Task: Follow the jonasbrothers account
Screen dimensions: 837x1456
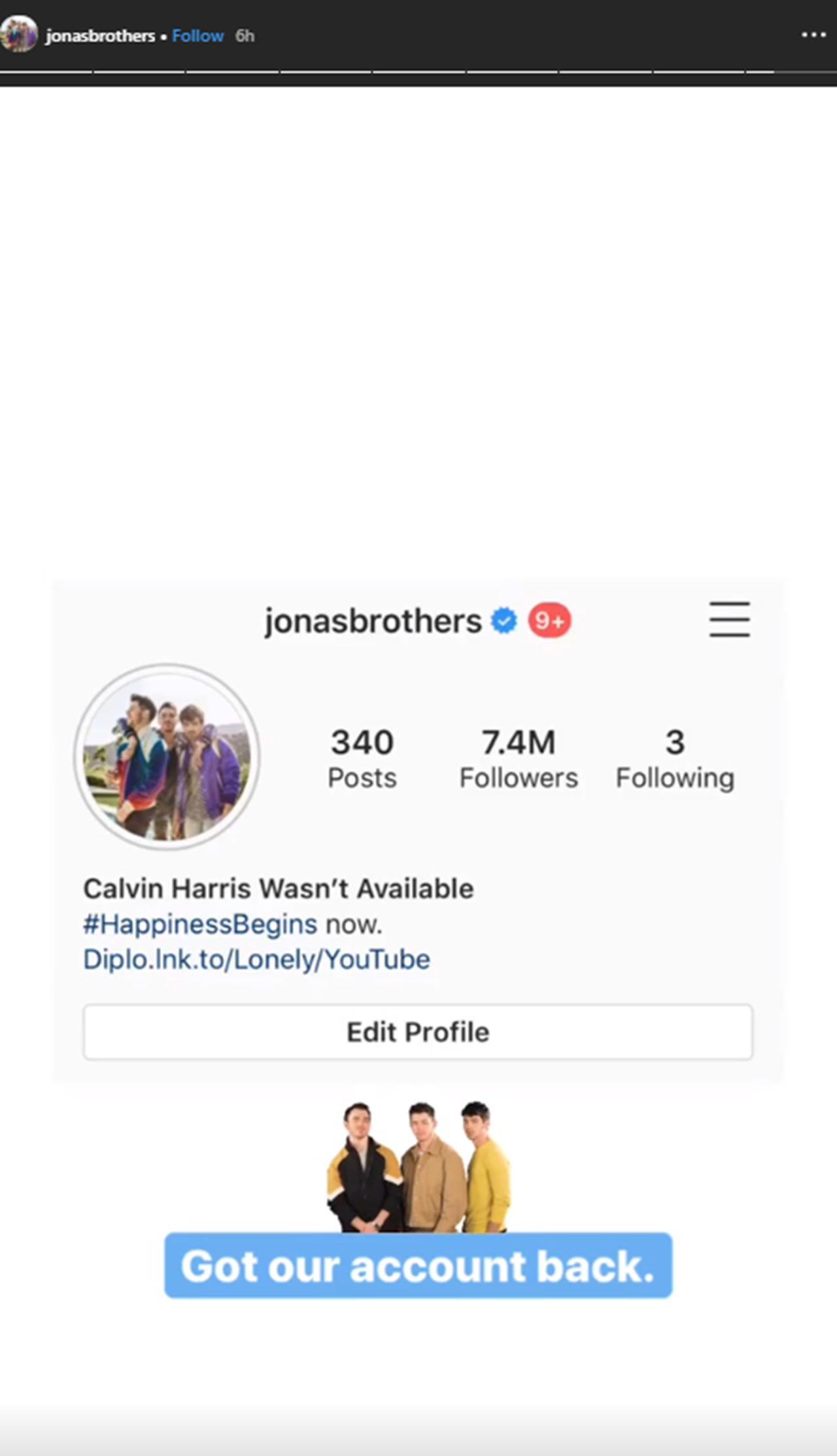Action: [197, 36]
